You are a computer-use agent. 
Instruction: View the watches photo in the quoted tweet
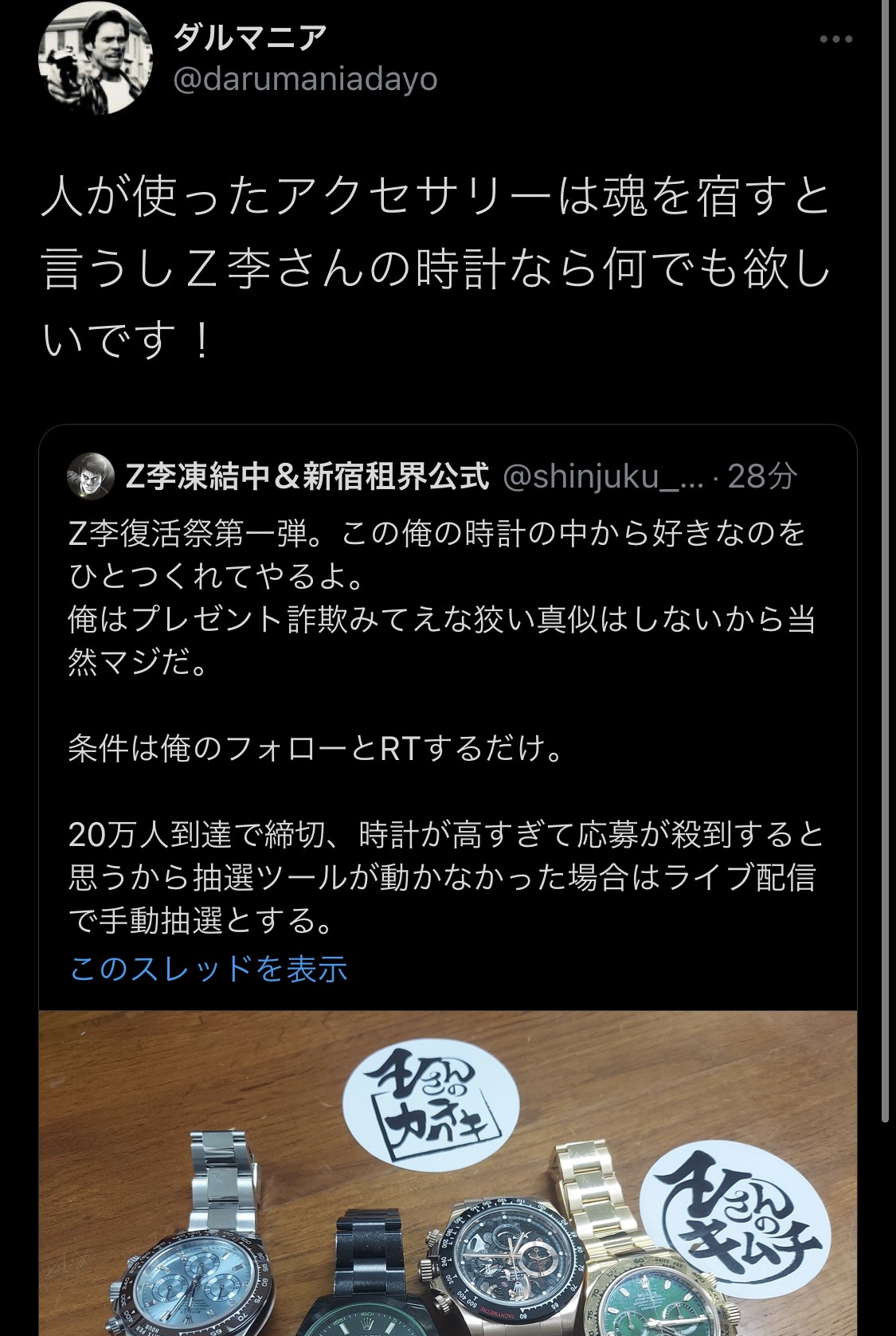(x=448, y=1171)
